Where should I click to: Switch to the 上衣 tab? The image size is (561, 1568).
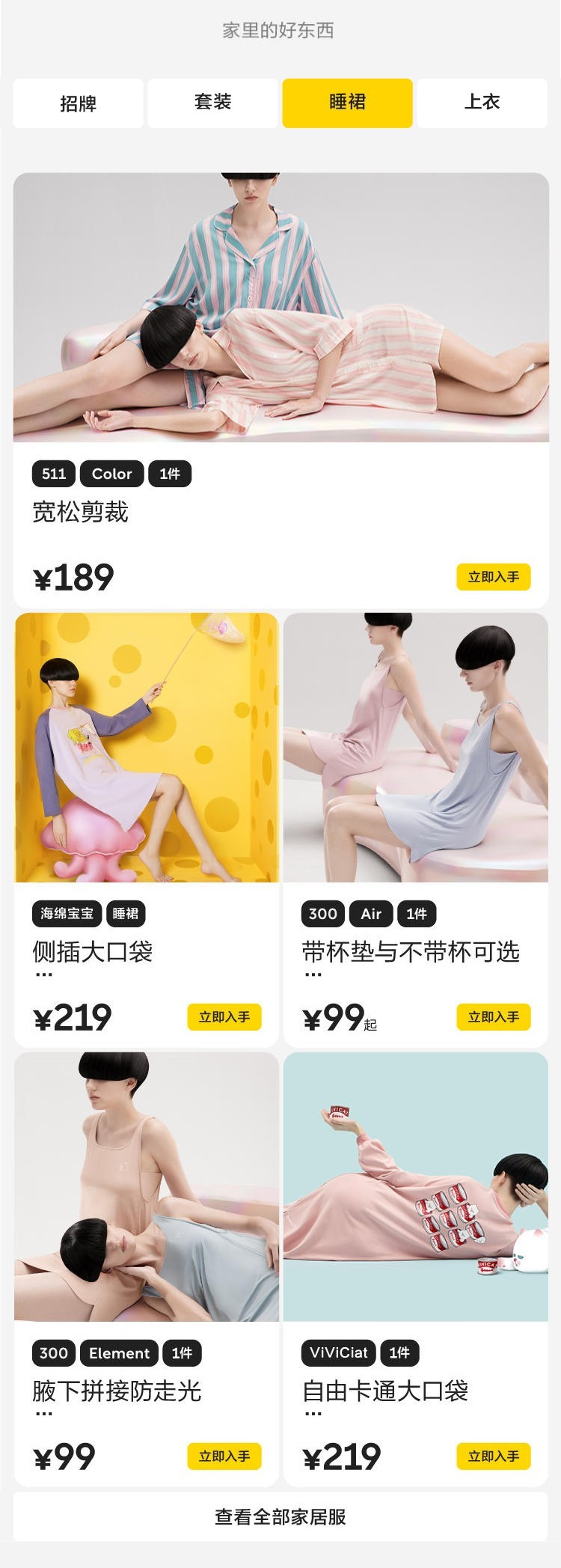[482, 103]
